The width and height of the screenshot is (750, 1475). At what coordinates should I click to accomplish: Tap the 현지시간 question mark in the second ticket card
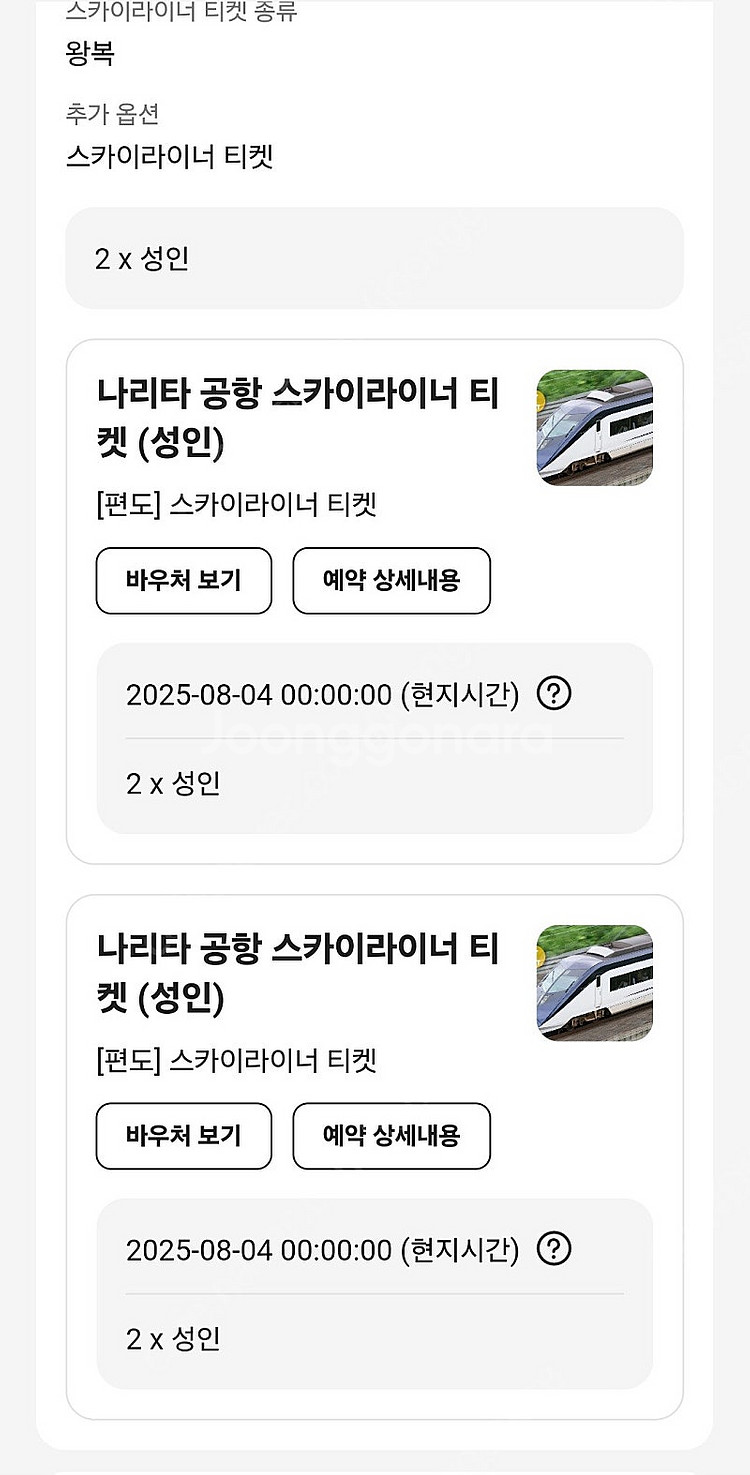(x=554, y=1248)
